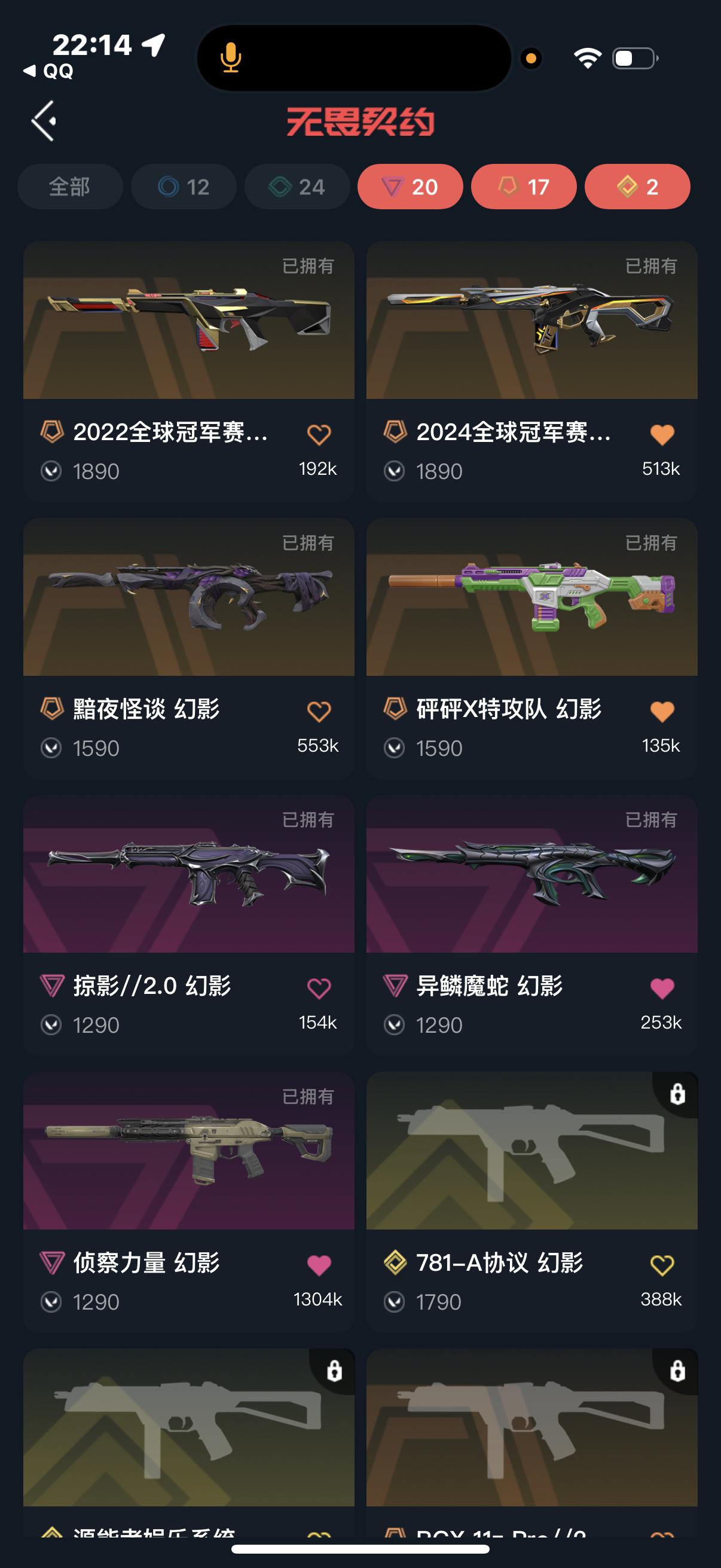Open the 2022全球冠军赛 skin card
Image resolution: width=721 pixels, height=1568 pixels.
point(188,321)
